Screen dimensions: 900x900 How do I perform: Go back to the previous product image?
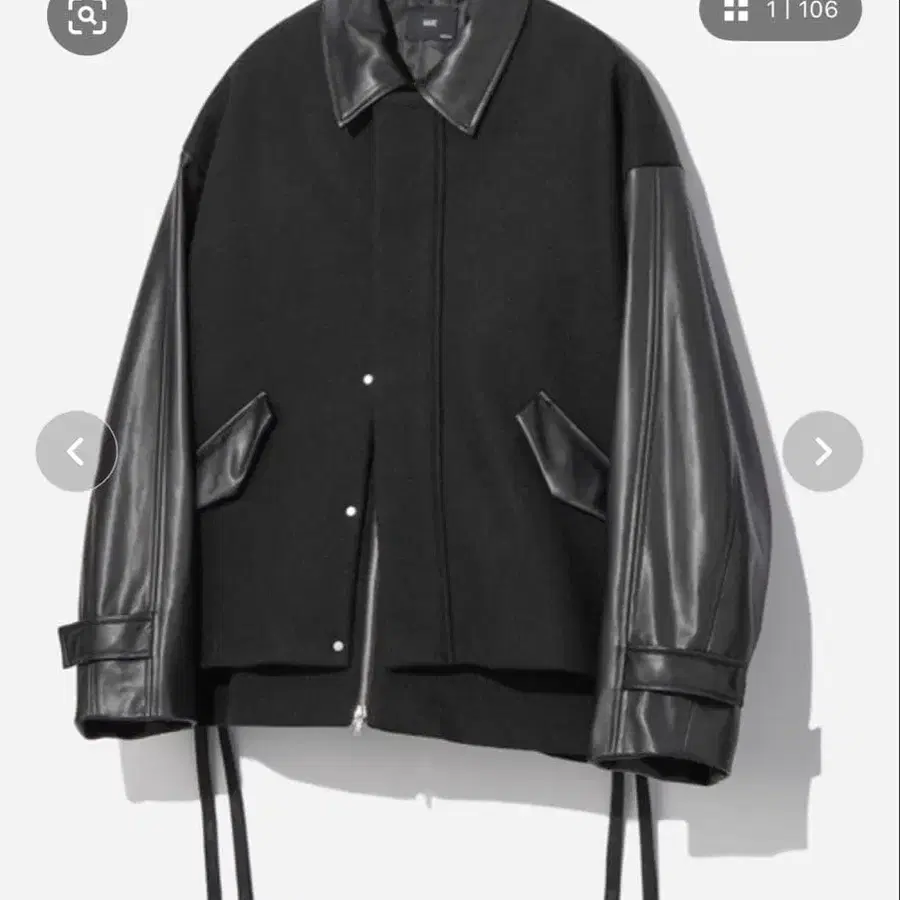[76, 452]
